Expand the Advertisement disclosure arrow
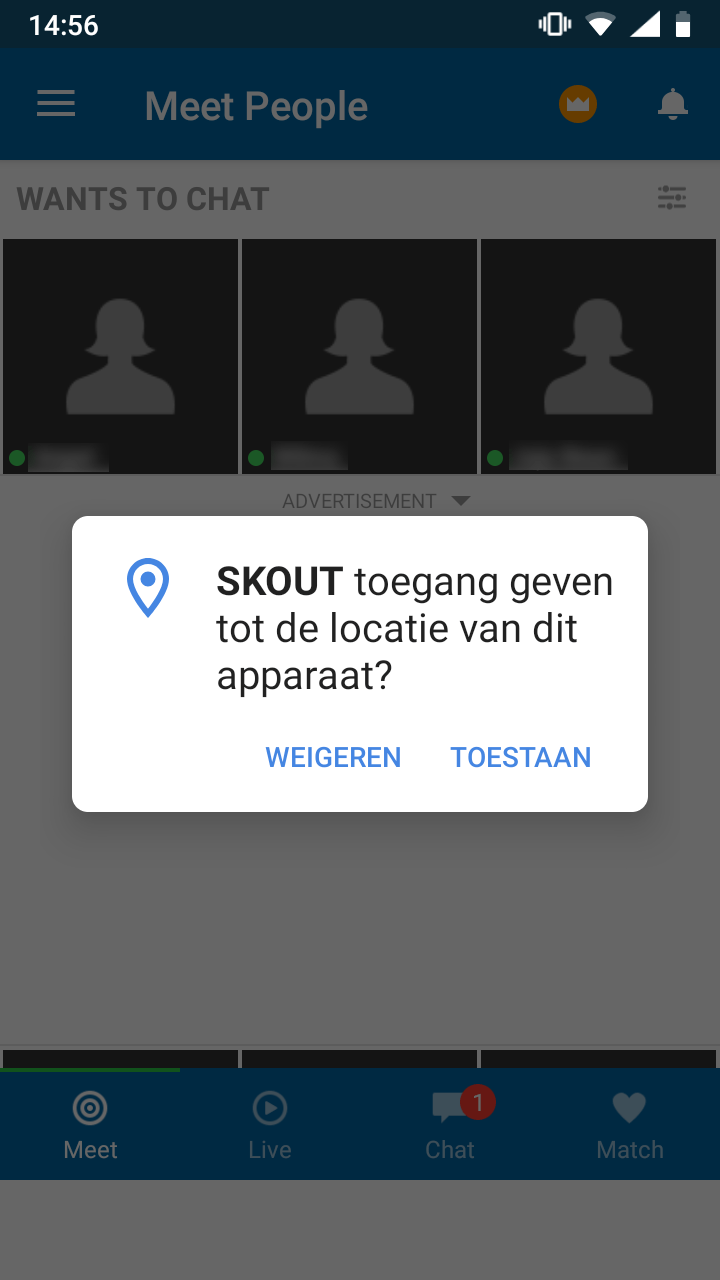The width and height of the screenshot is (720, 1280). pyautogui.click(x=461, y=501)
